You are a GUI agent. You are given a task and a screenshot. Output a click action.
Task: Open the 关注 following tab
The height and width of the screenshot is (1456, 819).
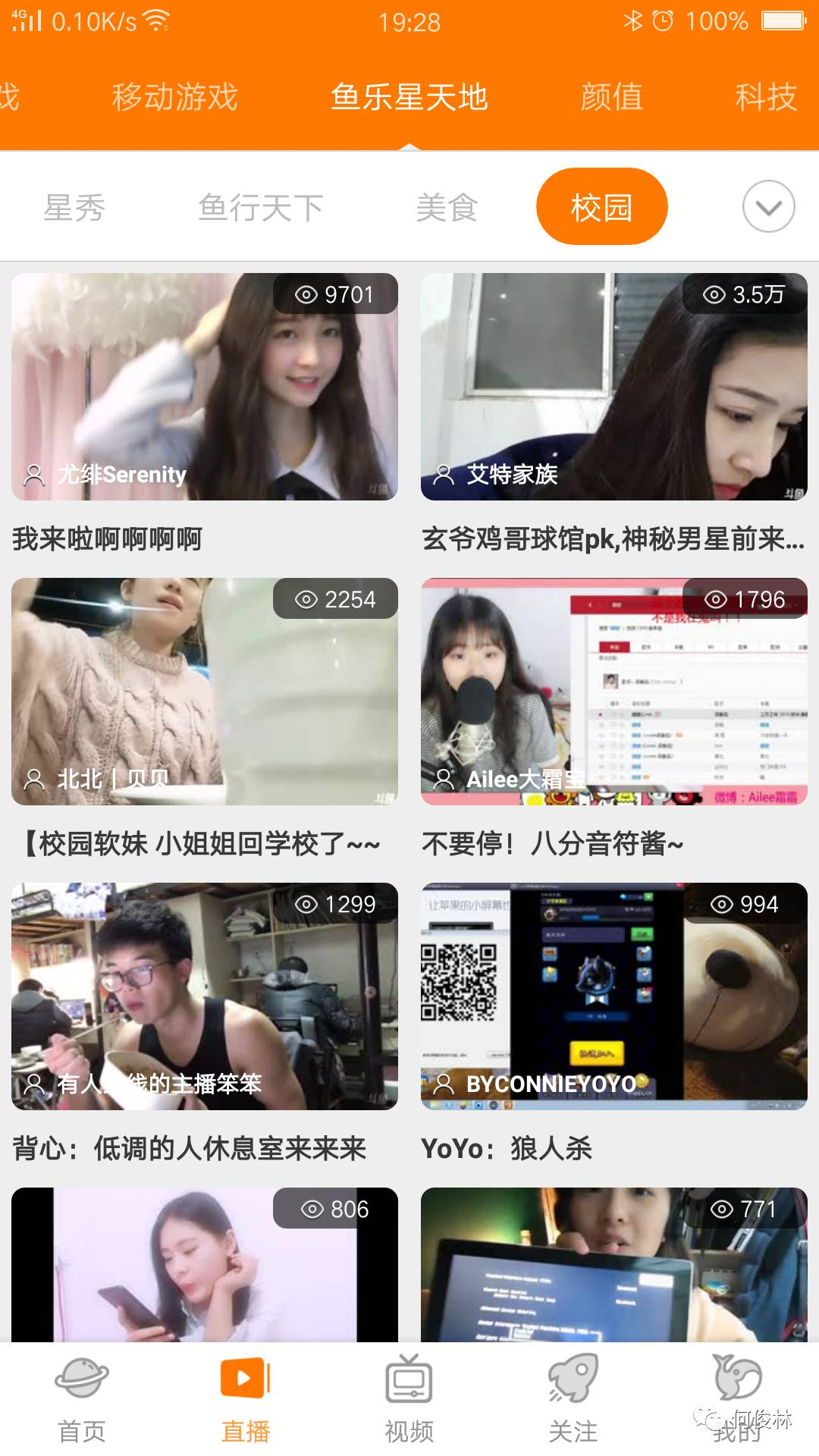point(573,1399)
